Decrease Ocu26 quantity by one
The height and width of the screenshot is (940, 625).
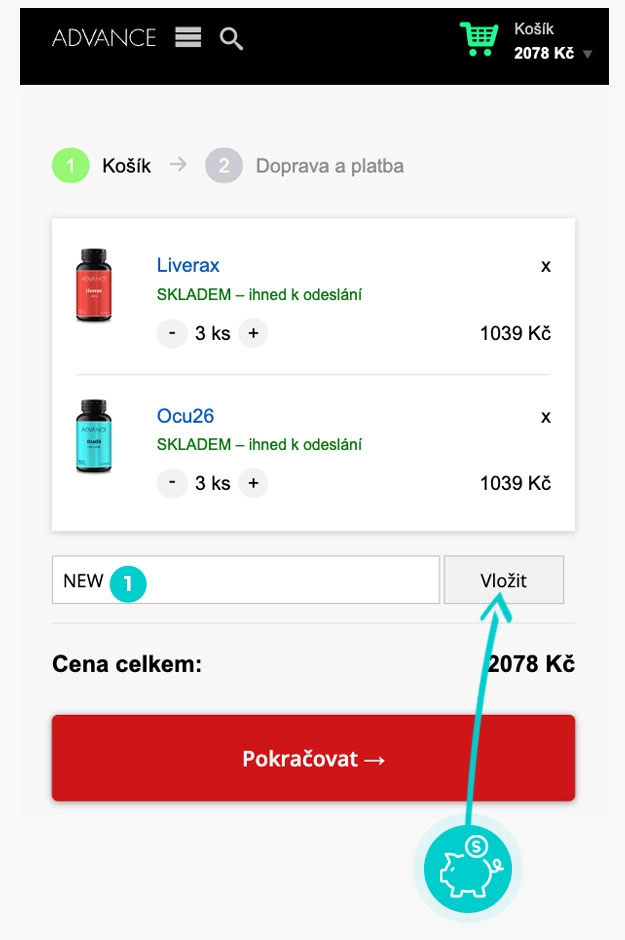172,484
